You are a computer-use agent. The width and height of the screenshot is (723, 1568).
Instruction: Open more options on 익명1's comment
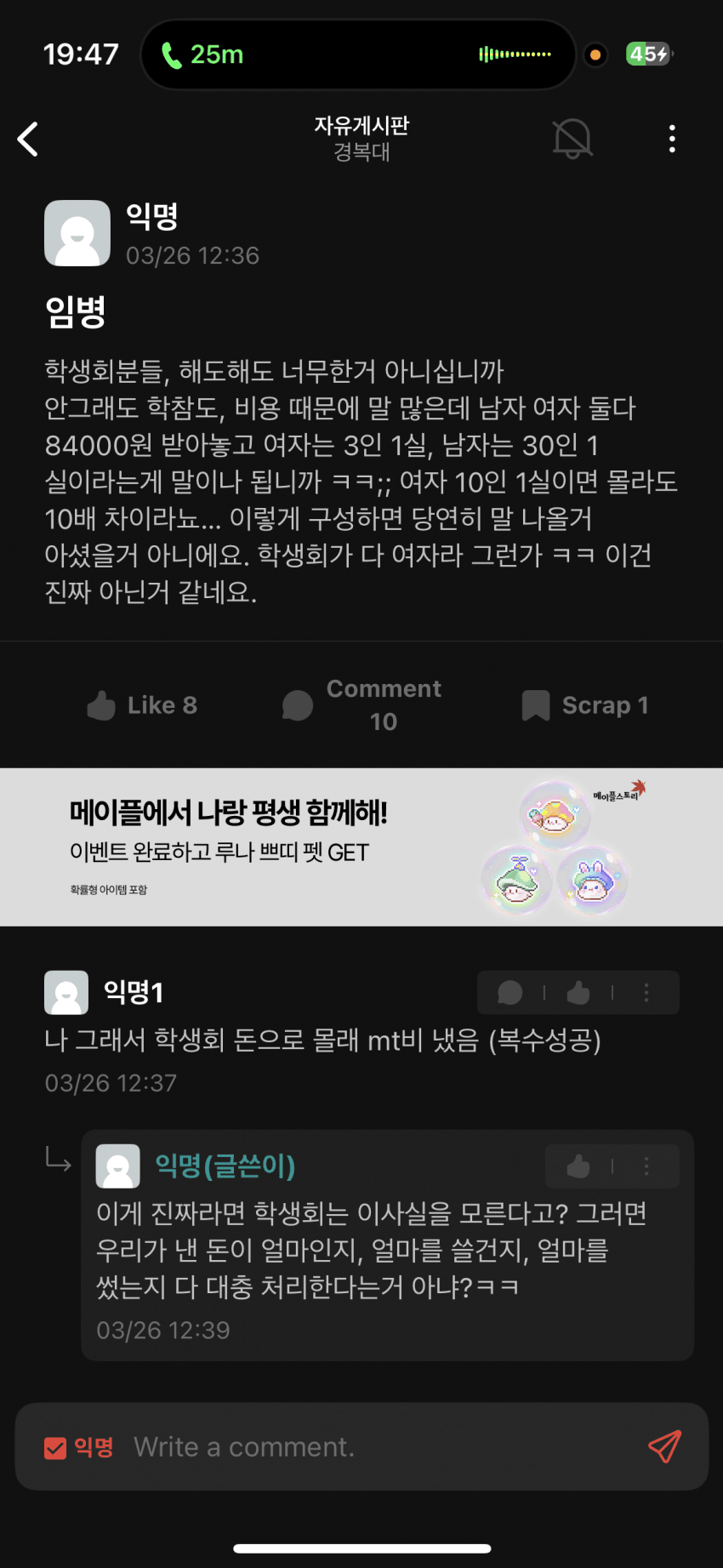pos(646,993)
